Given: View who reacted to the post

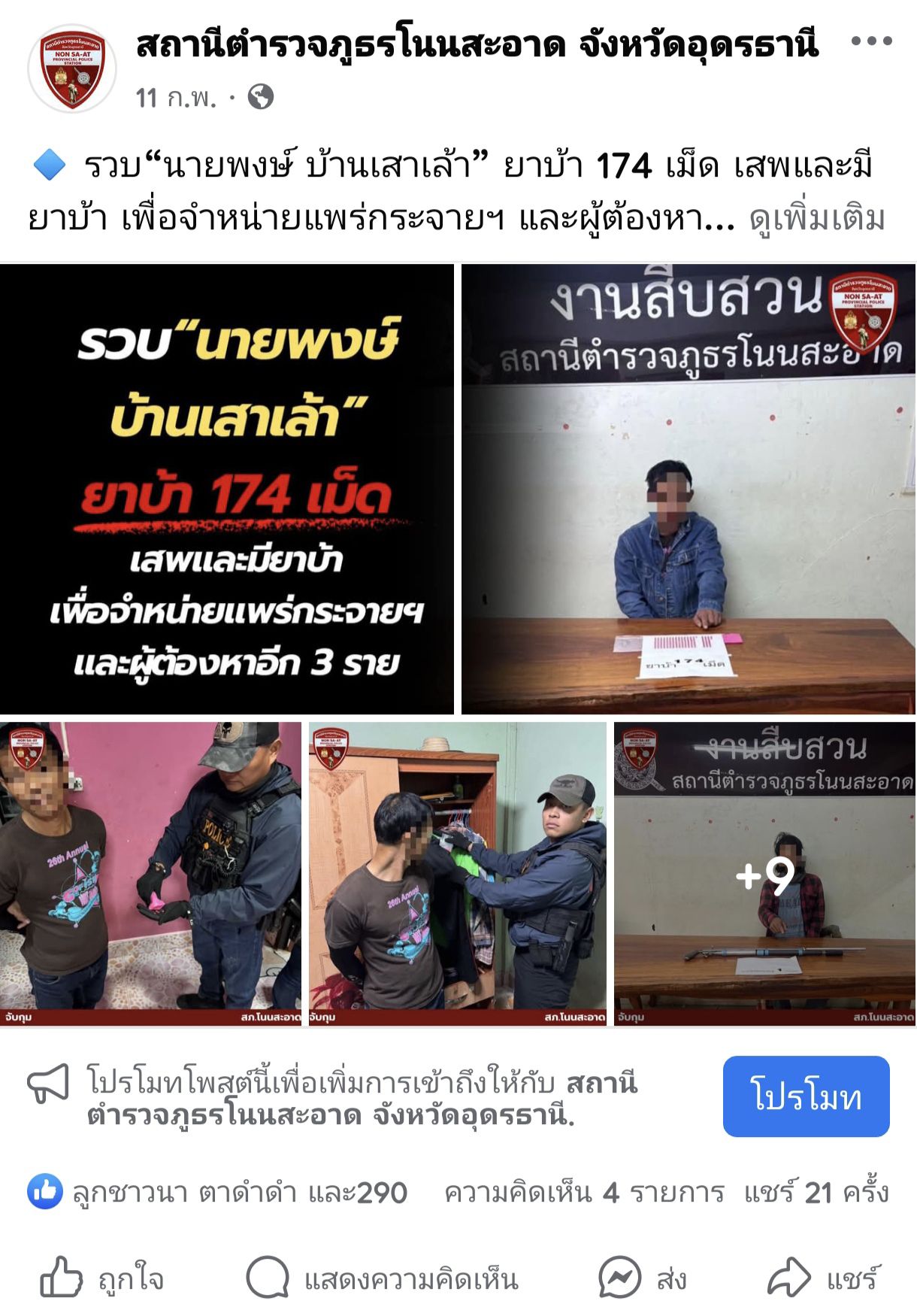Looking at the screenshot, I should click(x=218, y=1193).
